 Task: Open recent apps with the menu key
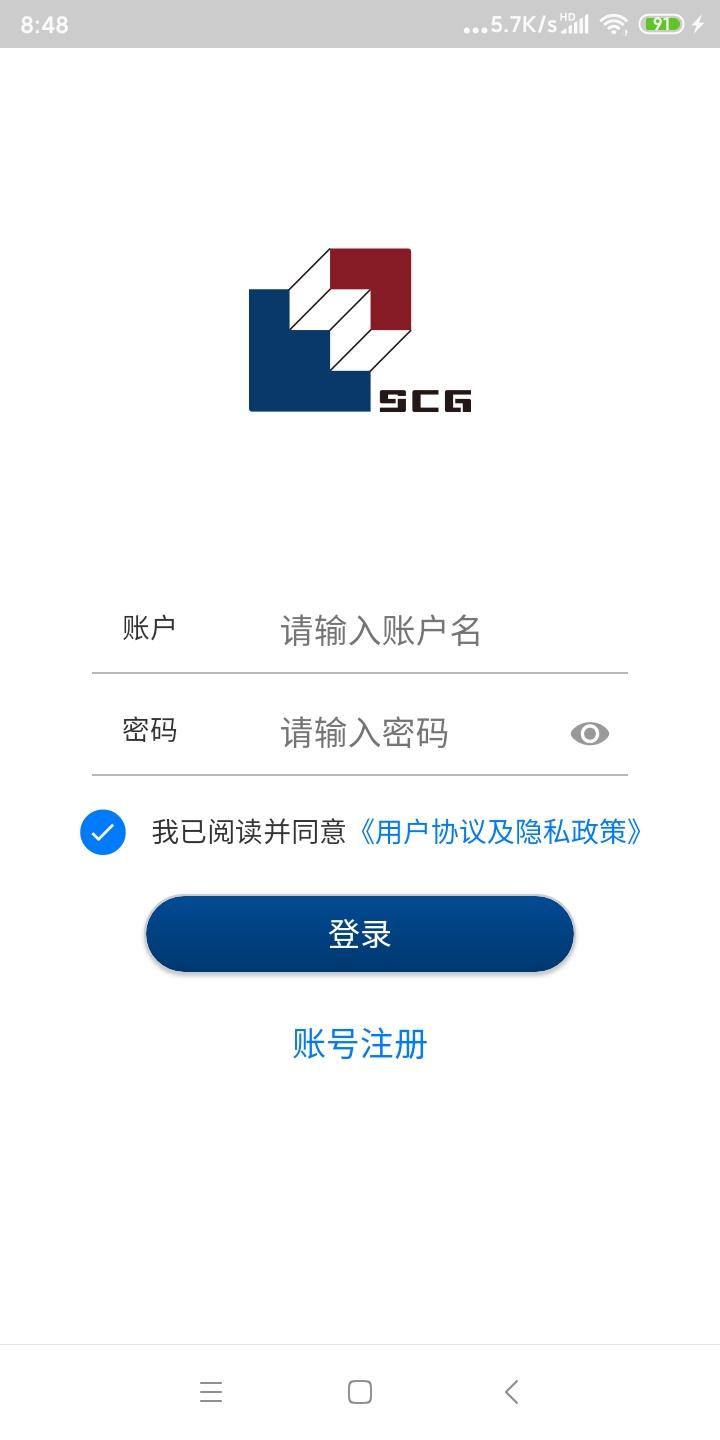click(211, 1391)
